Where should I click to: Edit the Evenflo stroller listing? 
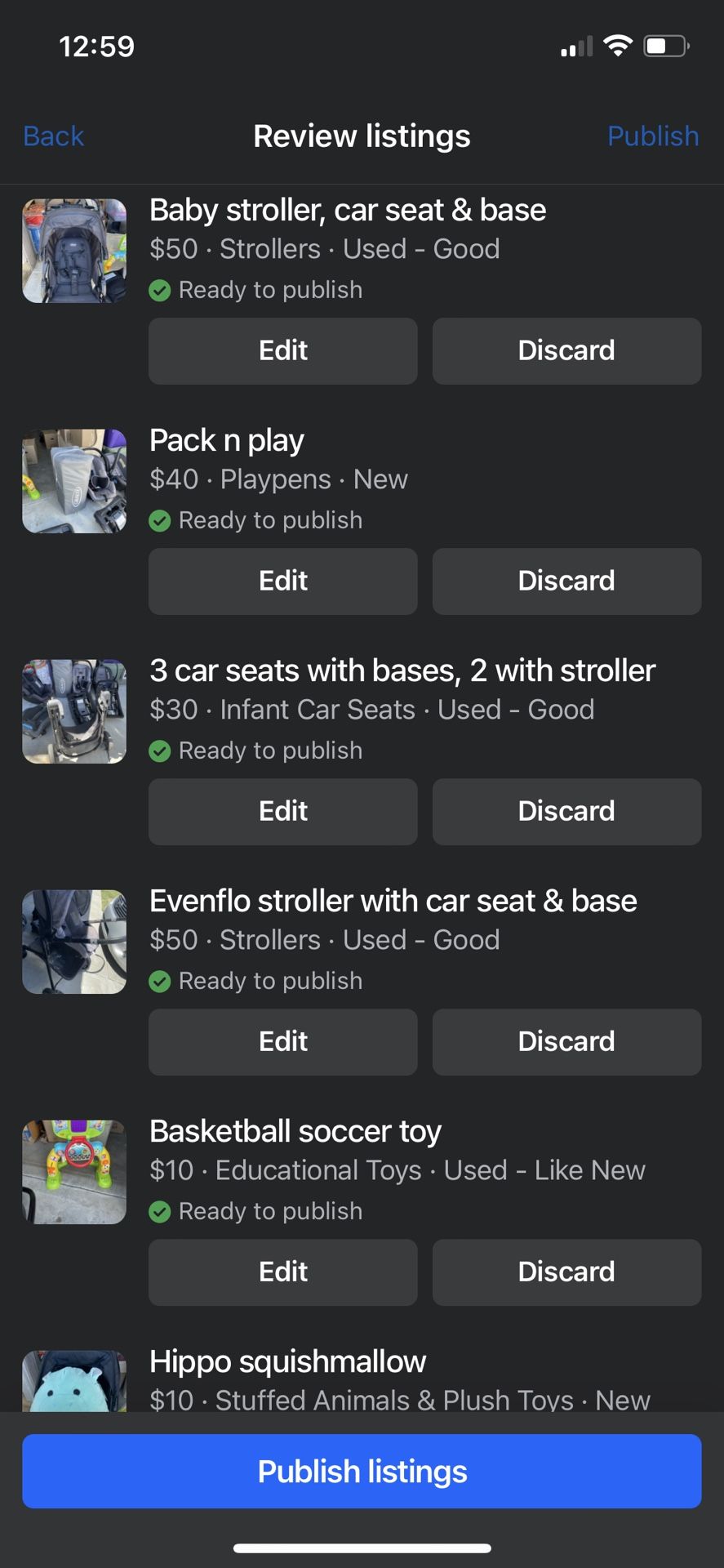(x=282, y=1041)
